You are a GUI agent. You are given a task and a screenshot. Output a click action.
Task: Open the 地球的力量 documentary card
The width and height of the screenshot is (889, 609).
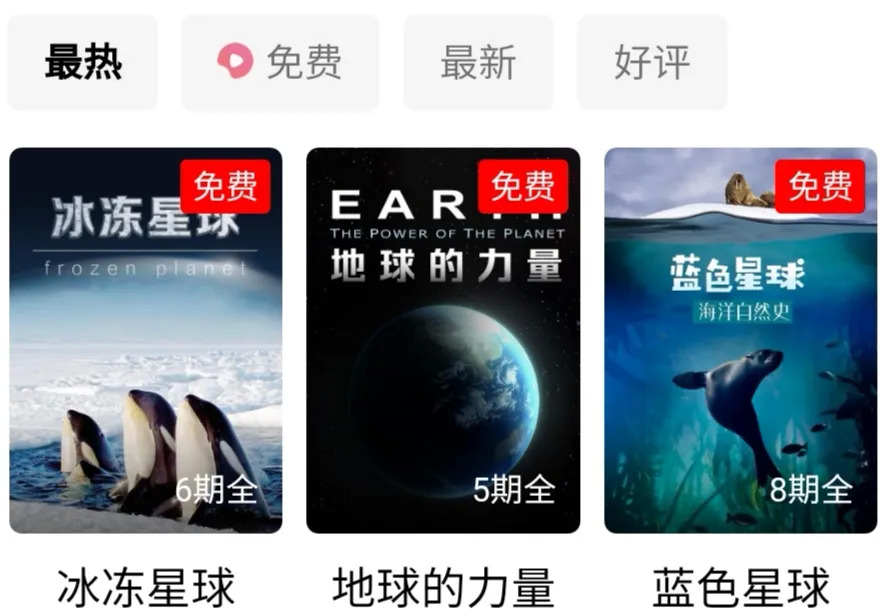tap(443, 340)
